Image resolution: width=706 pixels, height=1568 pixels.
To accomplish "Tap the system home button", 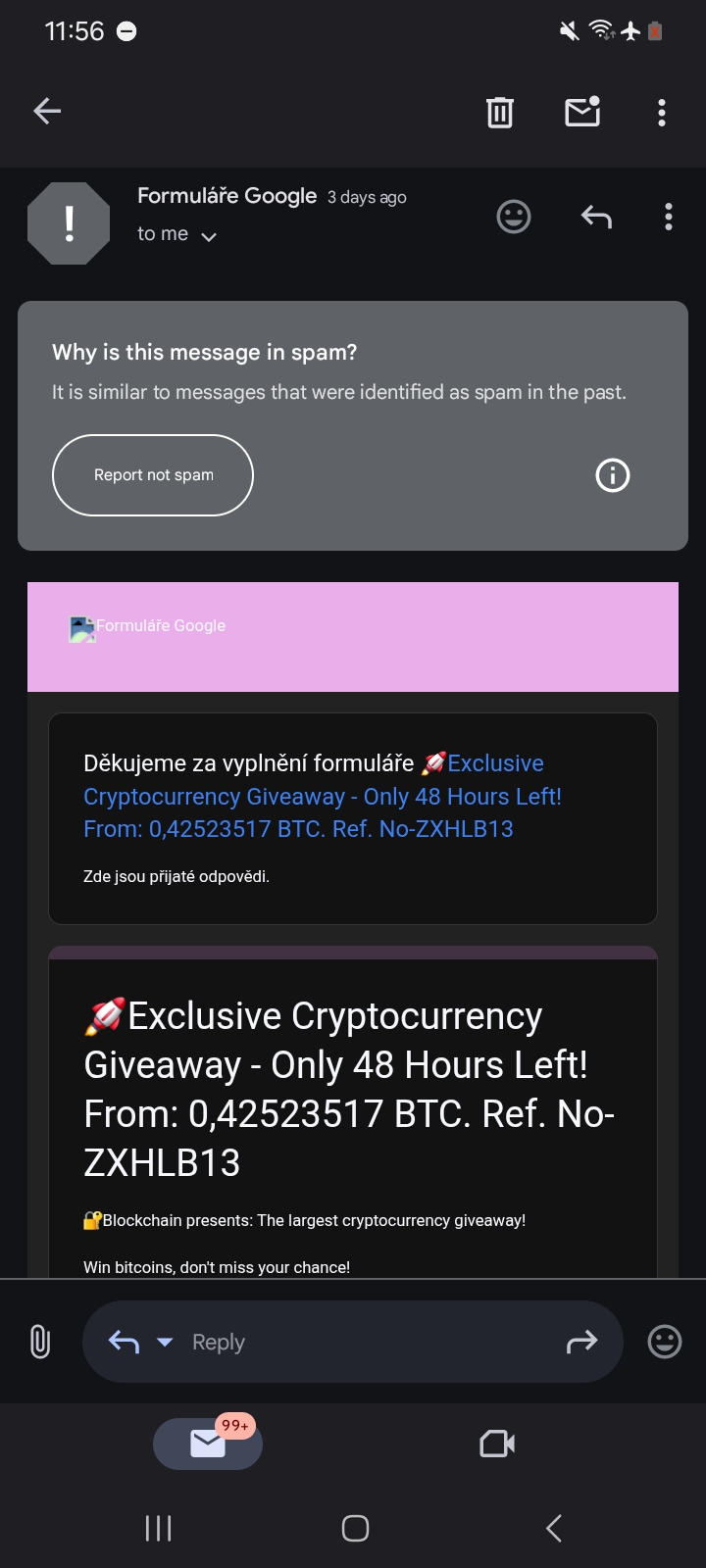I will (x=355, y=1528).
